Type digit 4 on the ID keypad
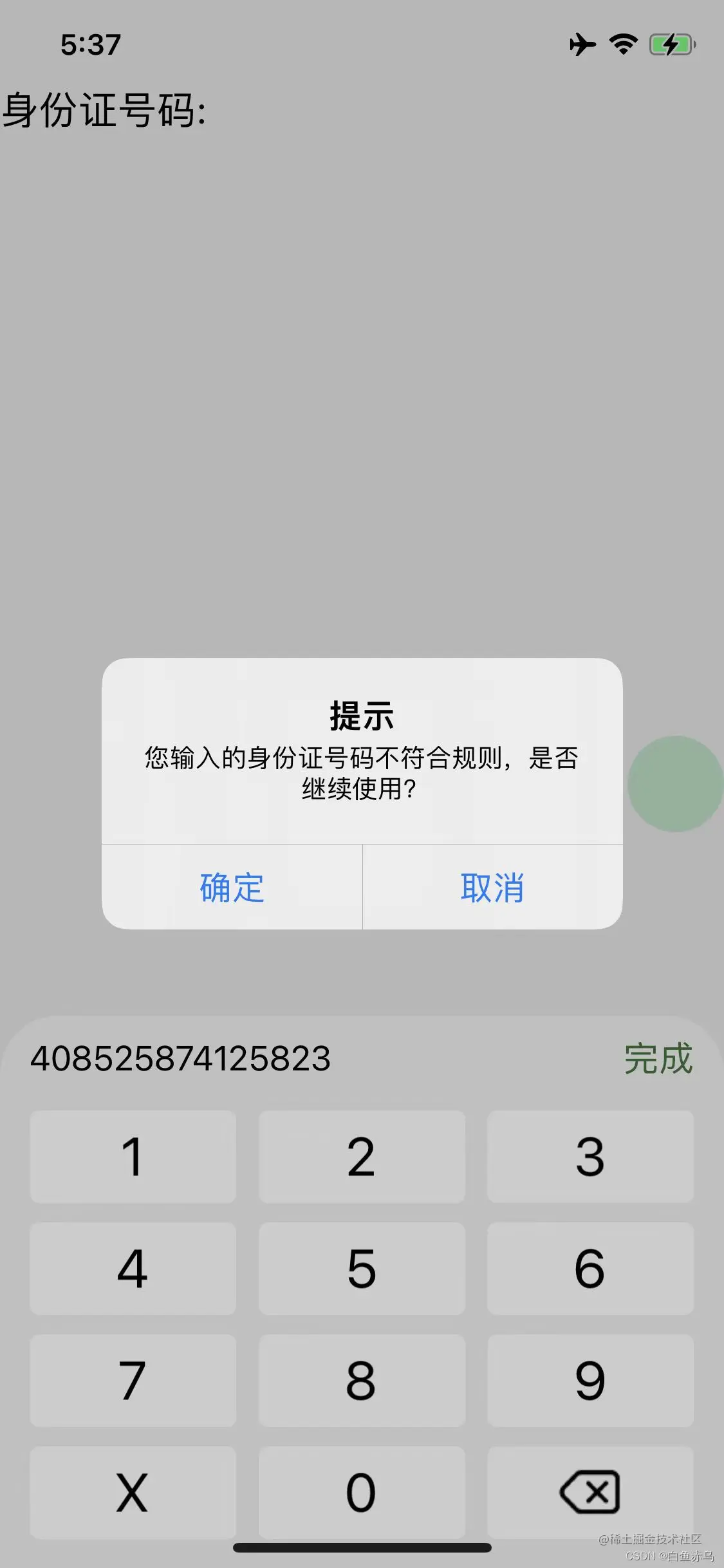The height and width of the screenshot is (1568, 724). point(133,1269)
